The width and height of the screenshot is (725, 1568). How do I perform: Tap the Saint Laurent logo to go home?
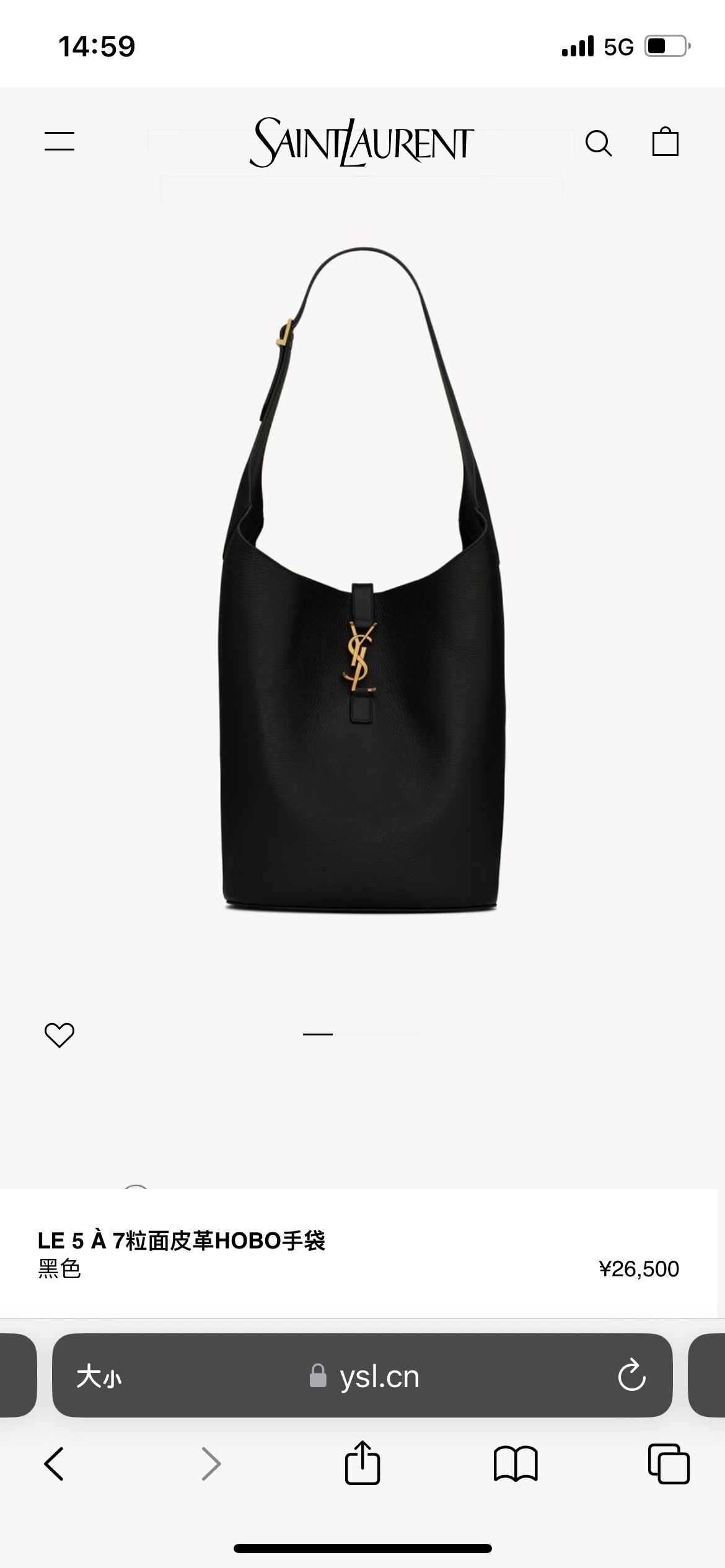click(x=362, y=143)
